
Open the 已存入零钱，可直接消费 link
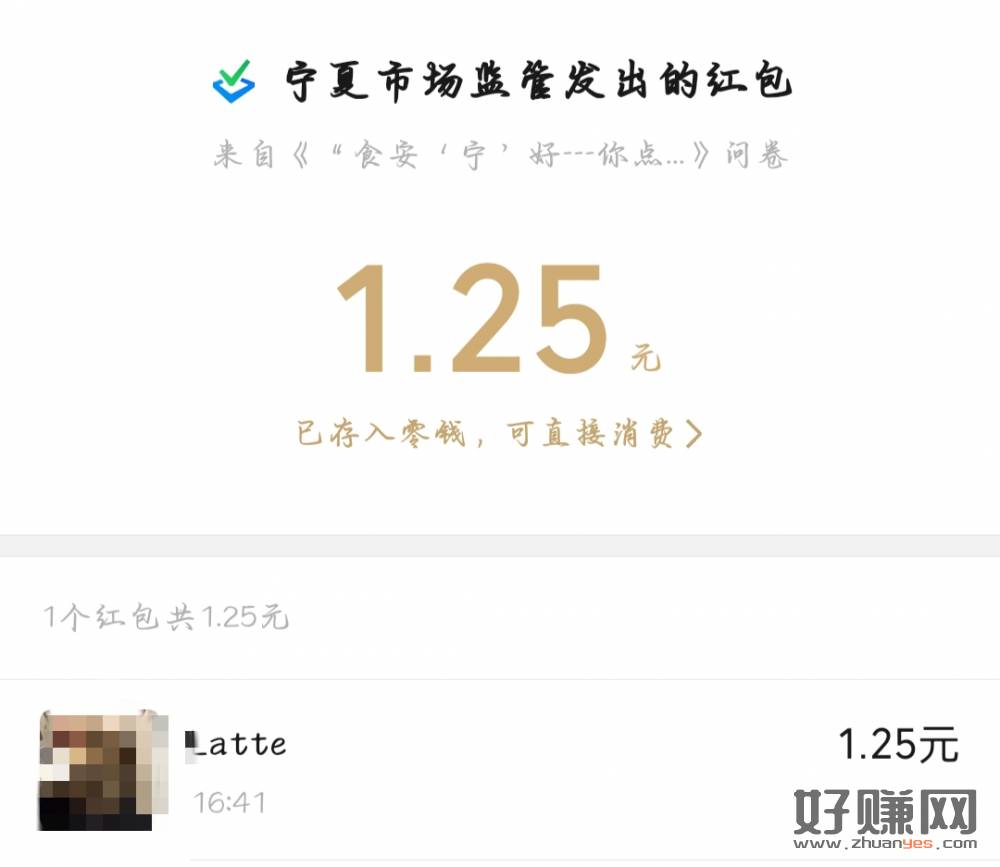coord(499,434)
